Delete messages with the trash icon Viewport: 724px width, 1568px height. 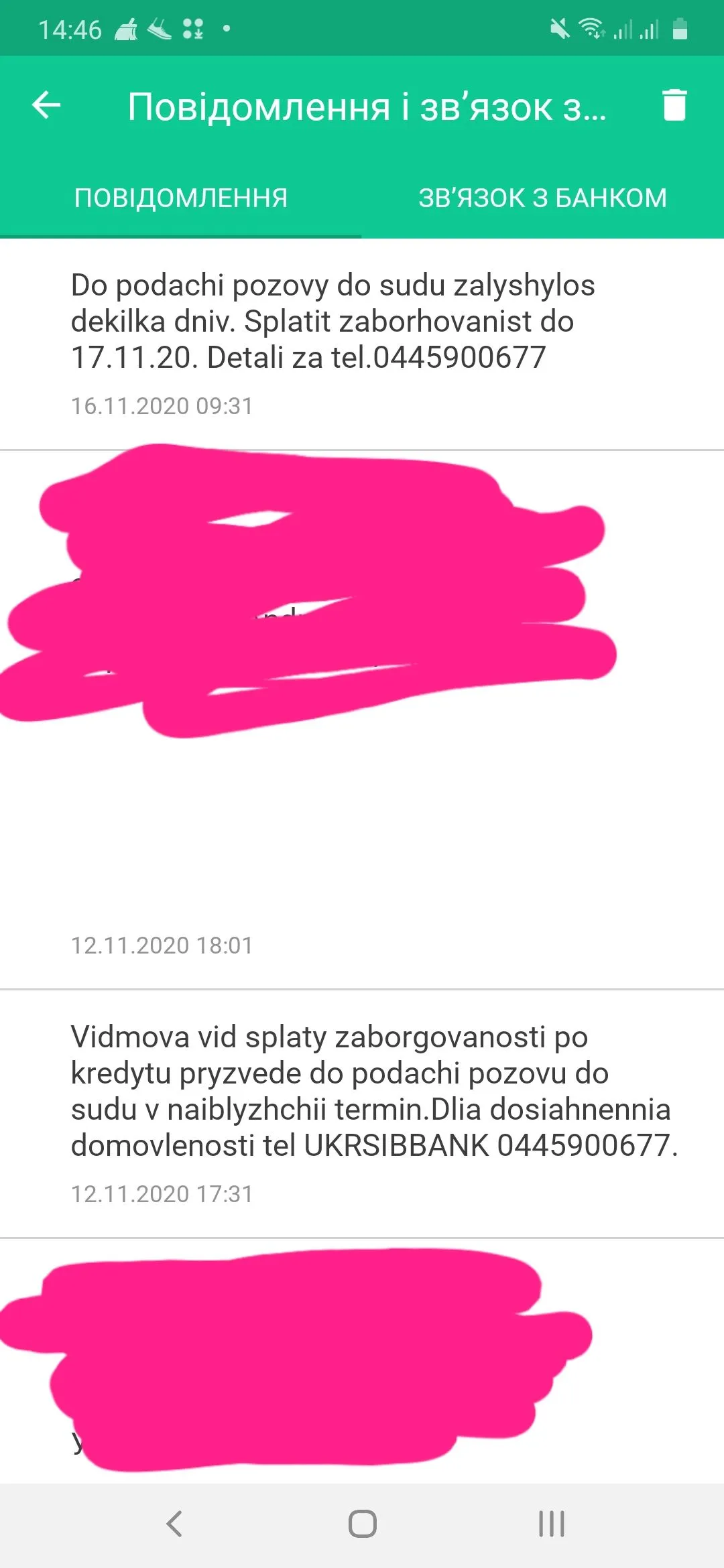[x=674, y=105]
